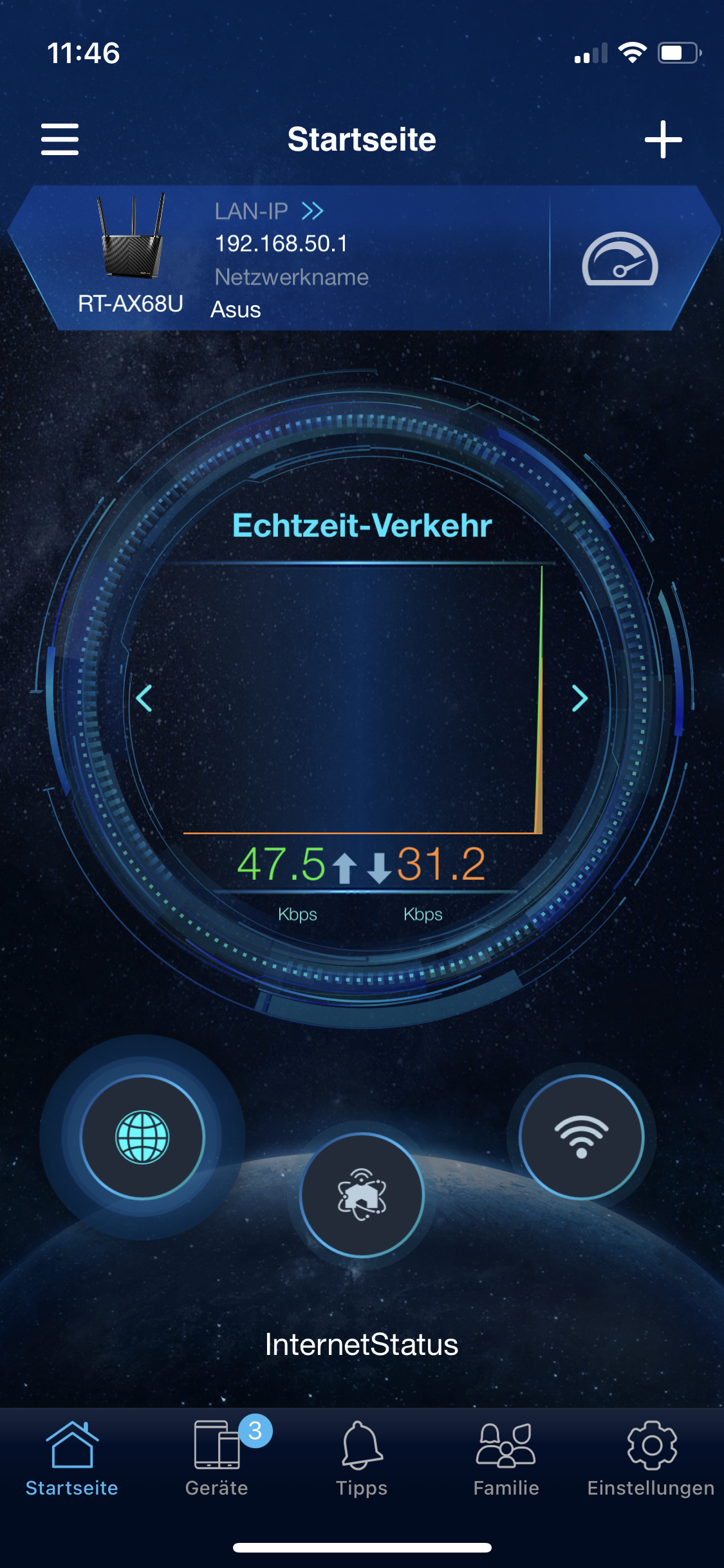Open the AiMesh home network button
Screen dimensions: 724x1568
[x=362, y=1195]
